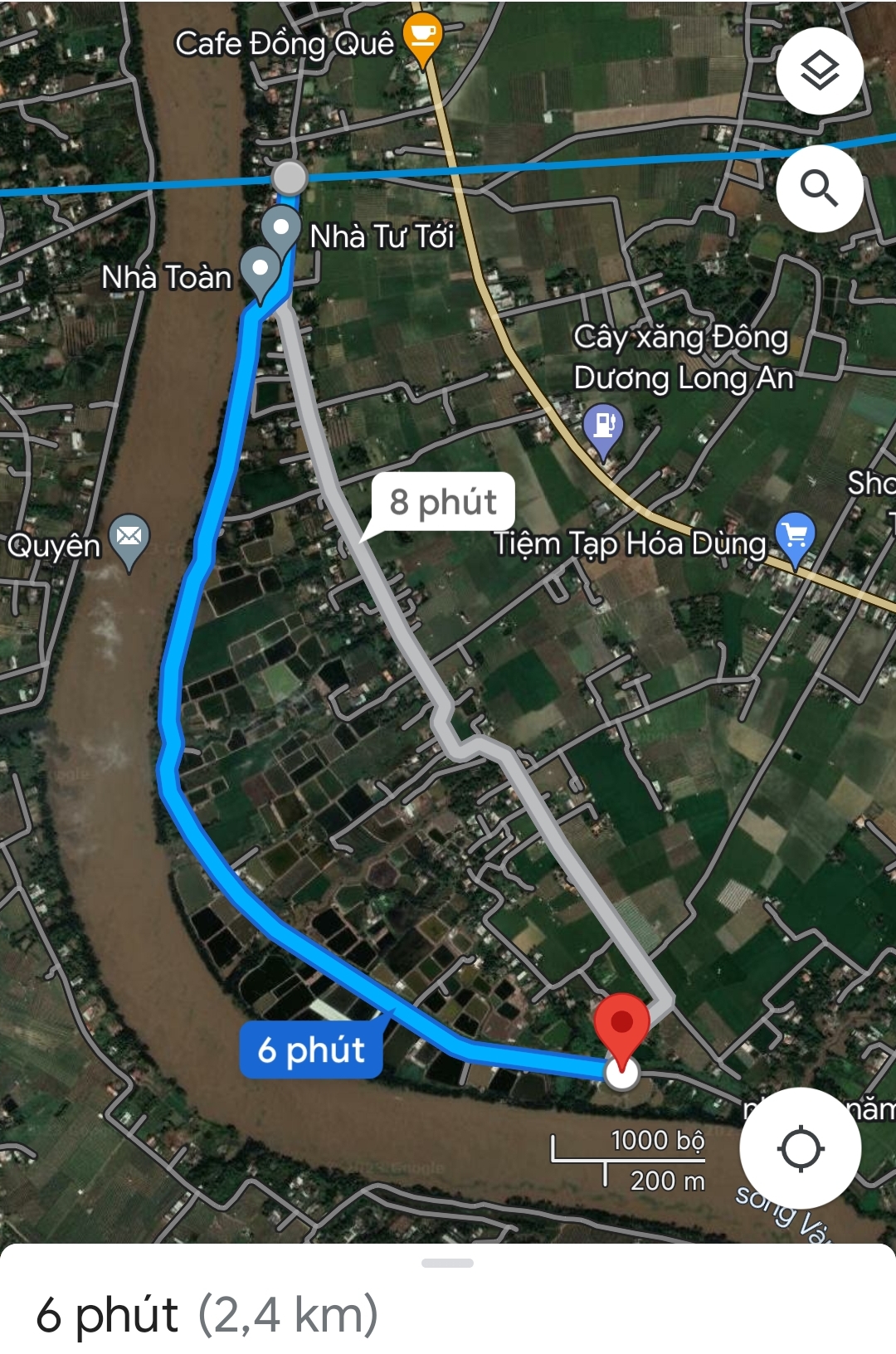Open the Cây xăng Đông Dương Long An gas station marker
The image size is (896, 1354).
(605, 426)
